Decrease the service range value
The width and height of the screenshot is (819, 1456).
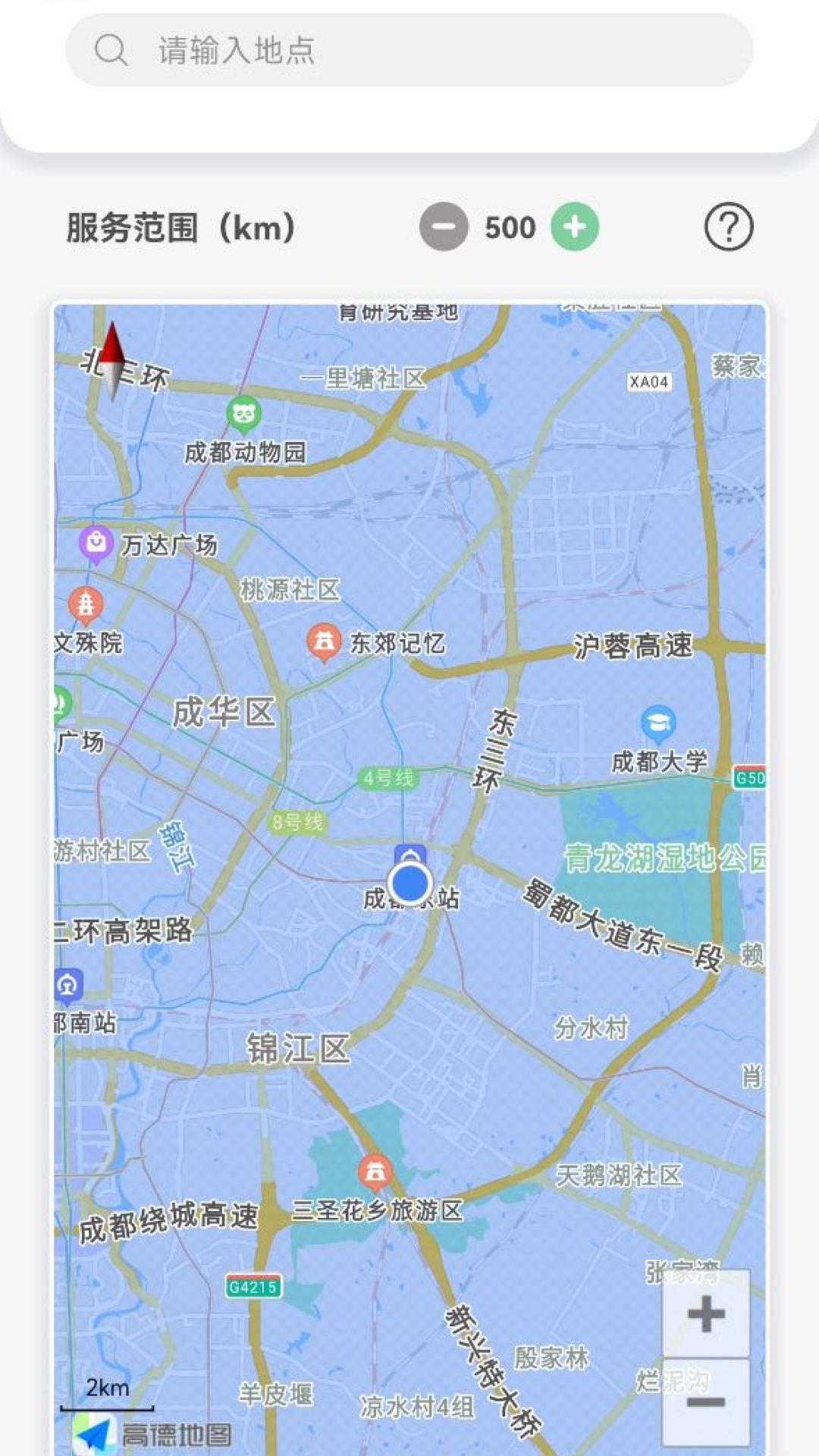(x=444, y=227)
